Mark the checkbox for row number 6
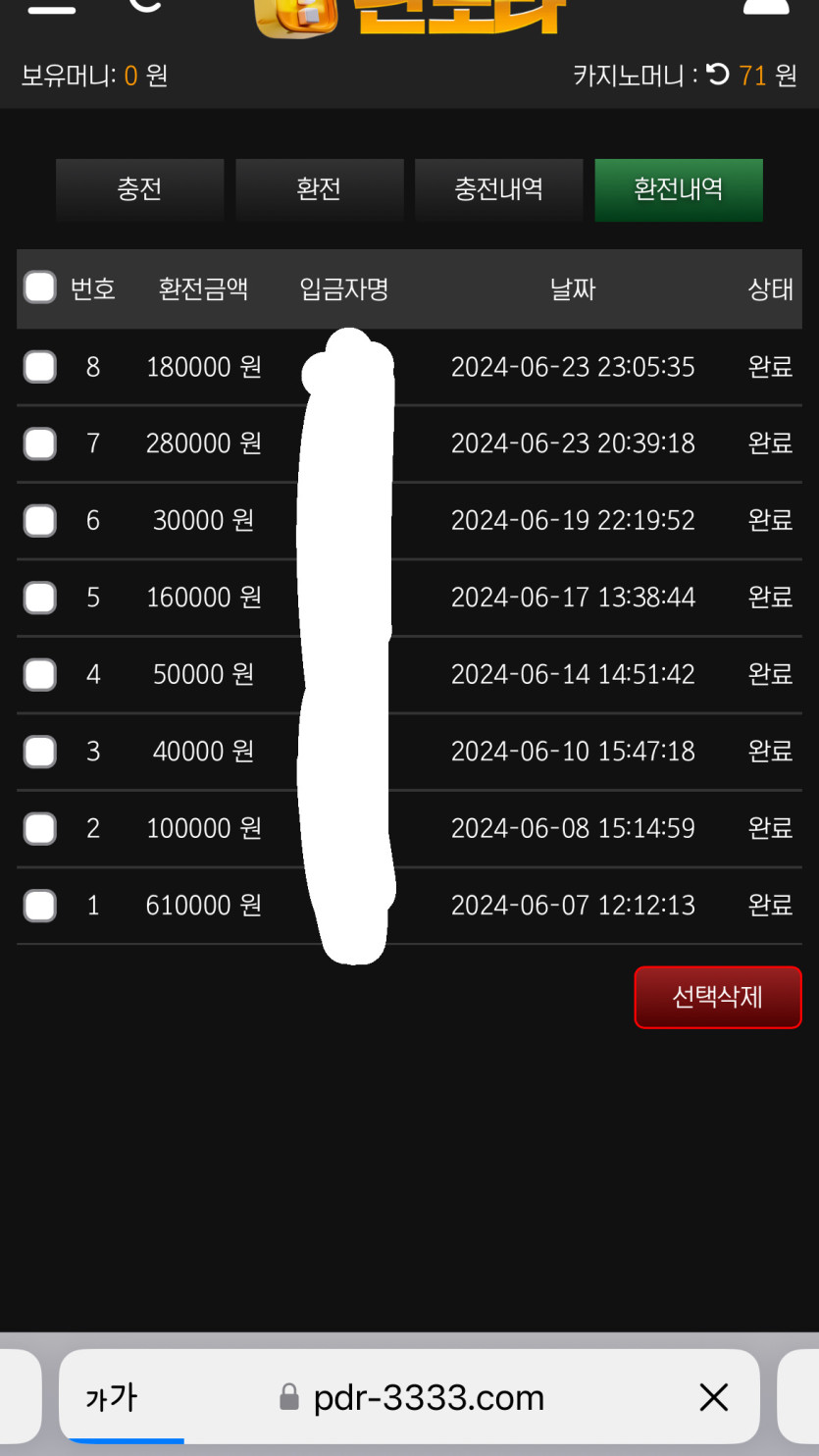Viewport: 819px width, 1456px height. [x=40, y=520]
